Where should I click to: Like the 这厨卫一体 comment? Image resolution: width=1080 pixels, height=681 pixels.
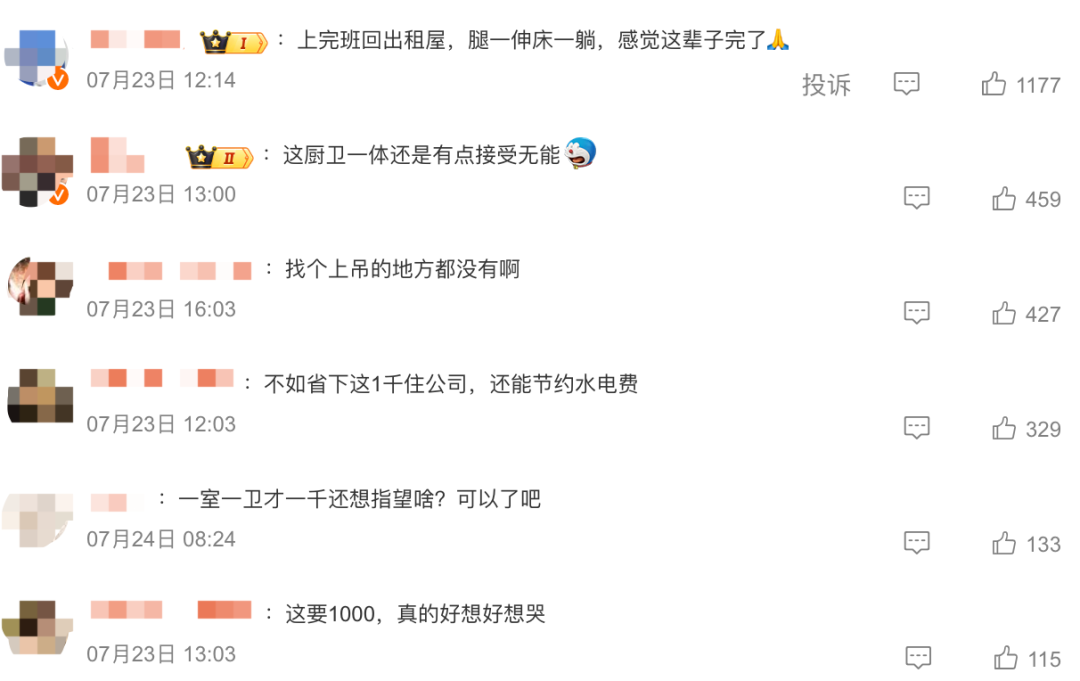(x=1004, y=199)
